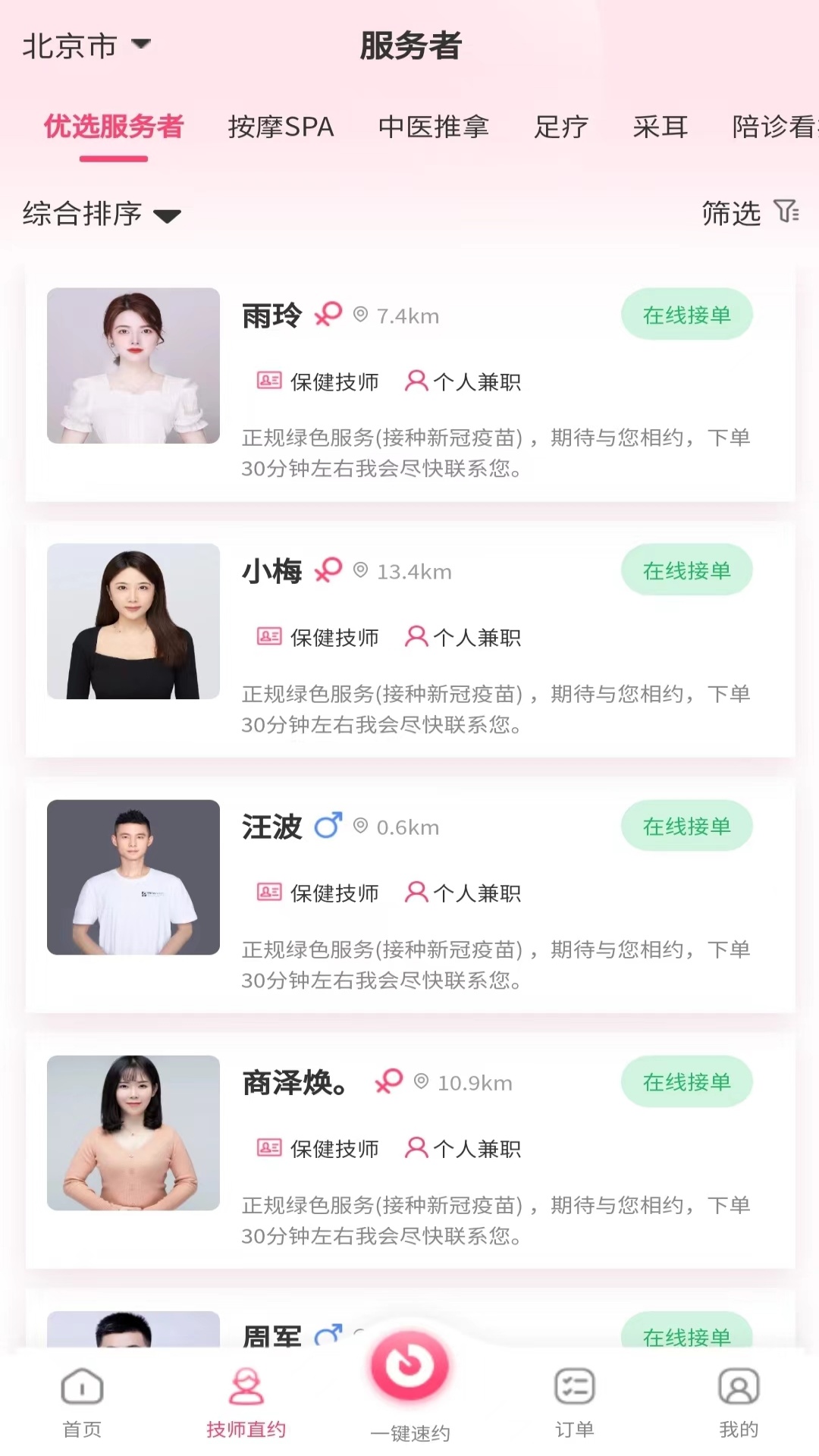
Task: Open 商泽焕's distance dropdown marker
Action: pos(421,1081)
